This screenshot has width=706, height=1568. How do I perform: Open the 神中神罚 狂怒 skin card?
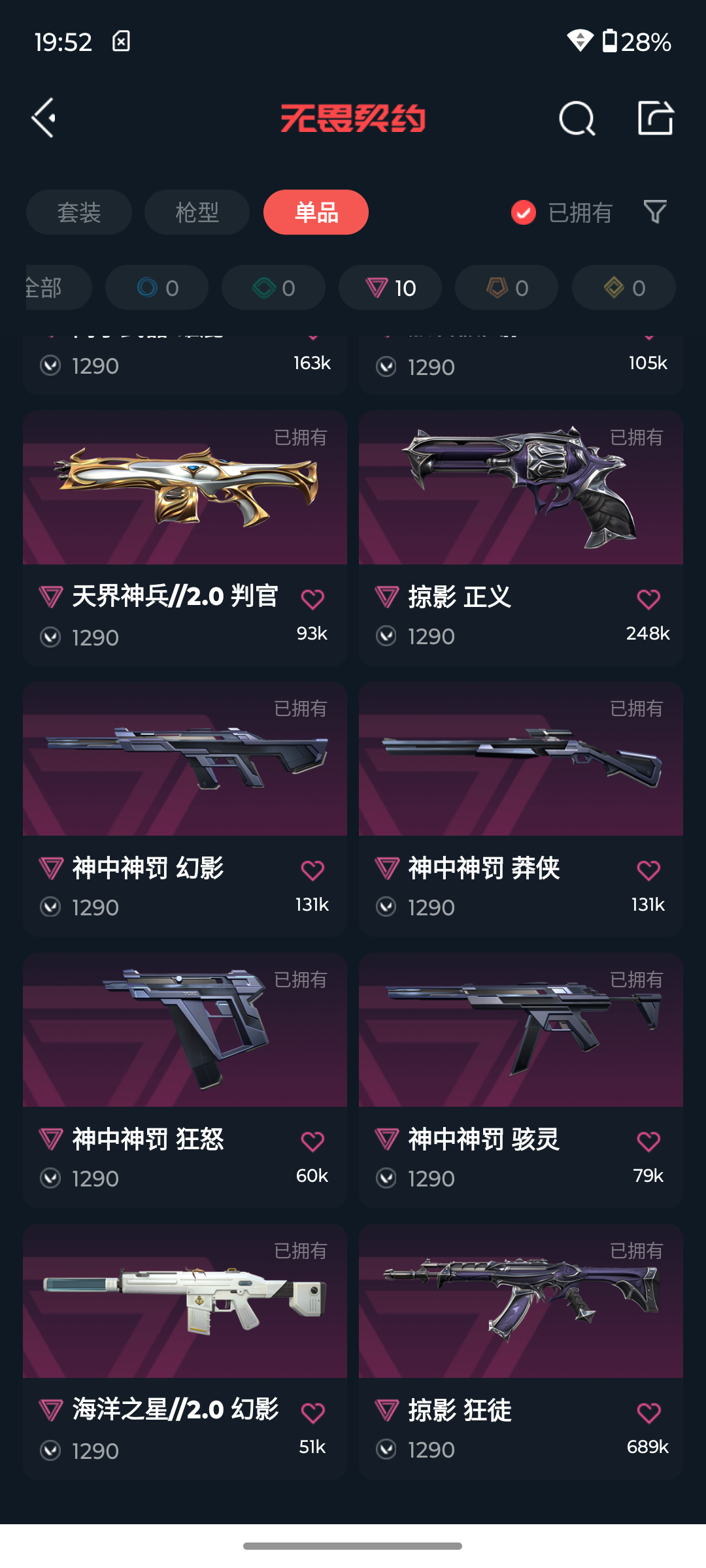point(185,1081)
